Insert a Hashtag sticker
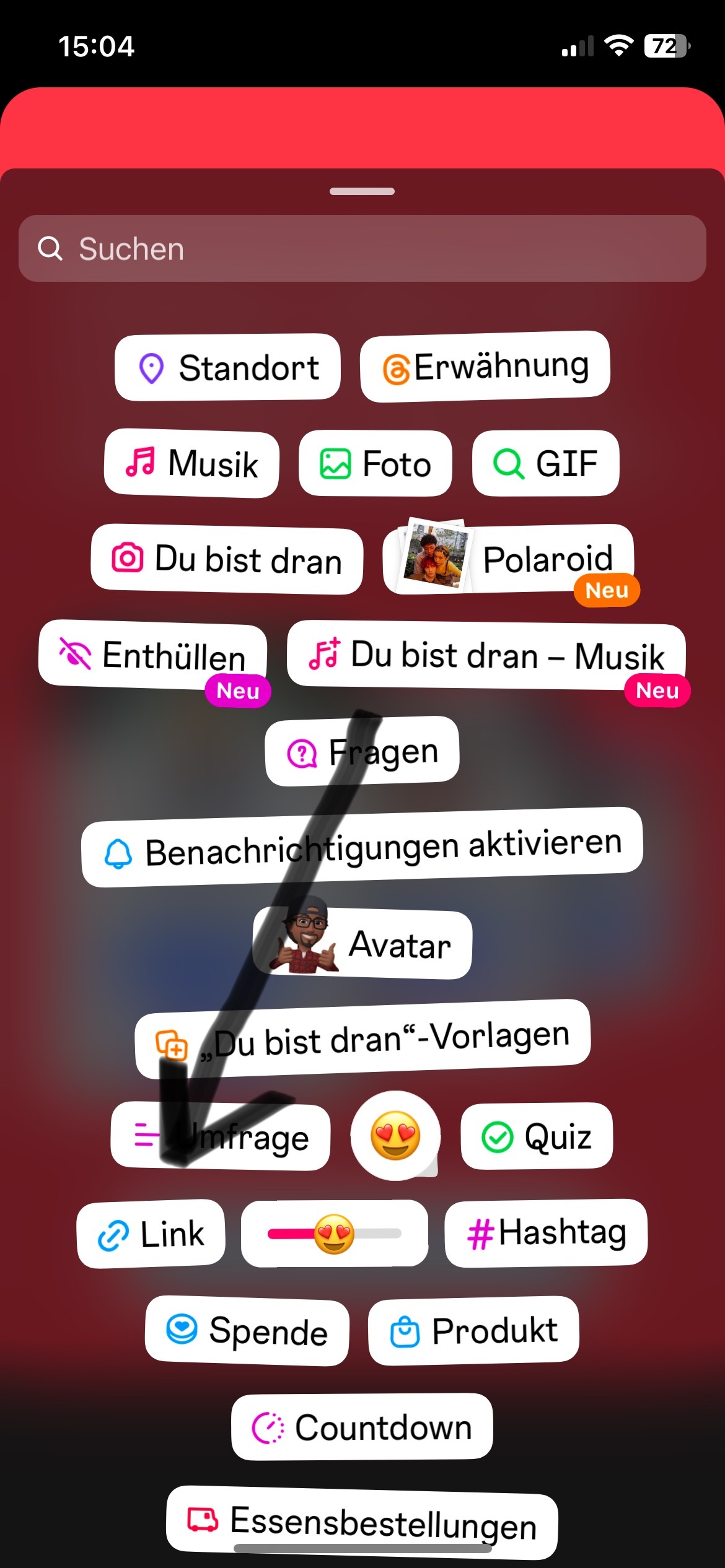725x1568 pixels. [x=545, y=1232]
